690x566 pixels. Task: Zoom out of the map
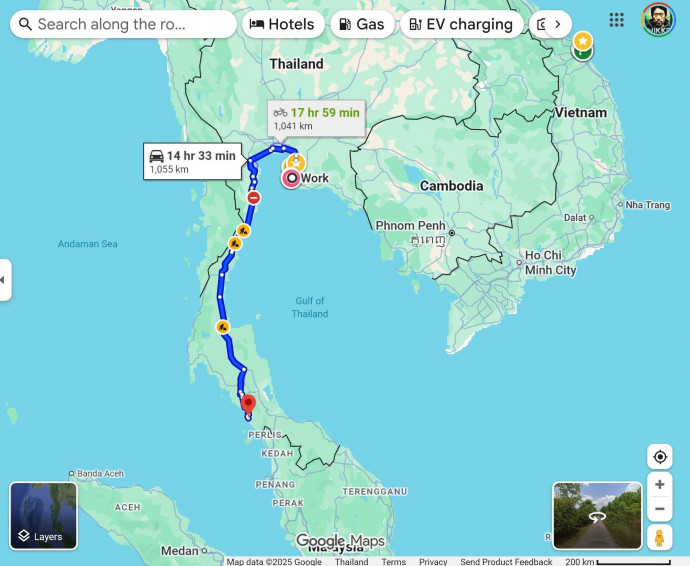659,510
